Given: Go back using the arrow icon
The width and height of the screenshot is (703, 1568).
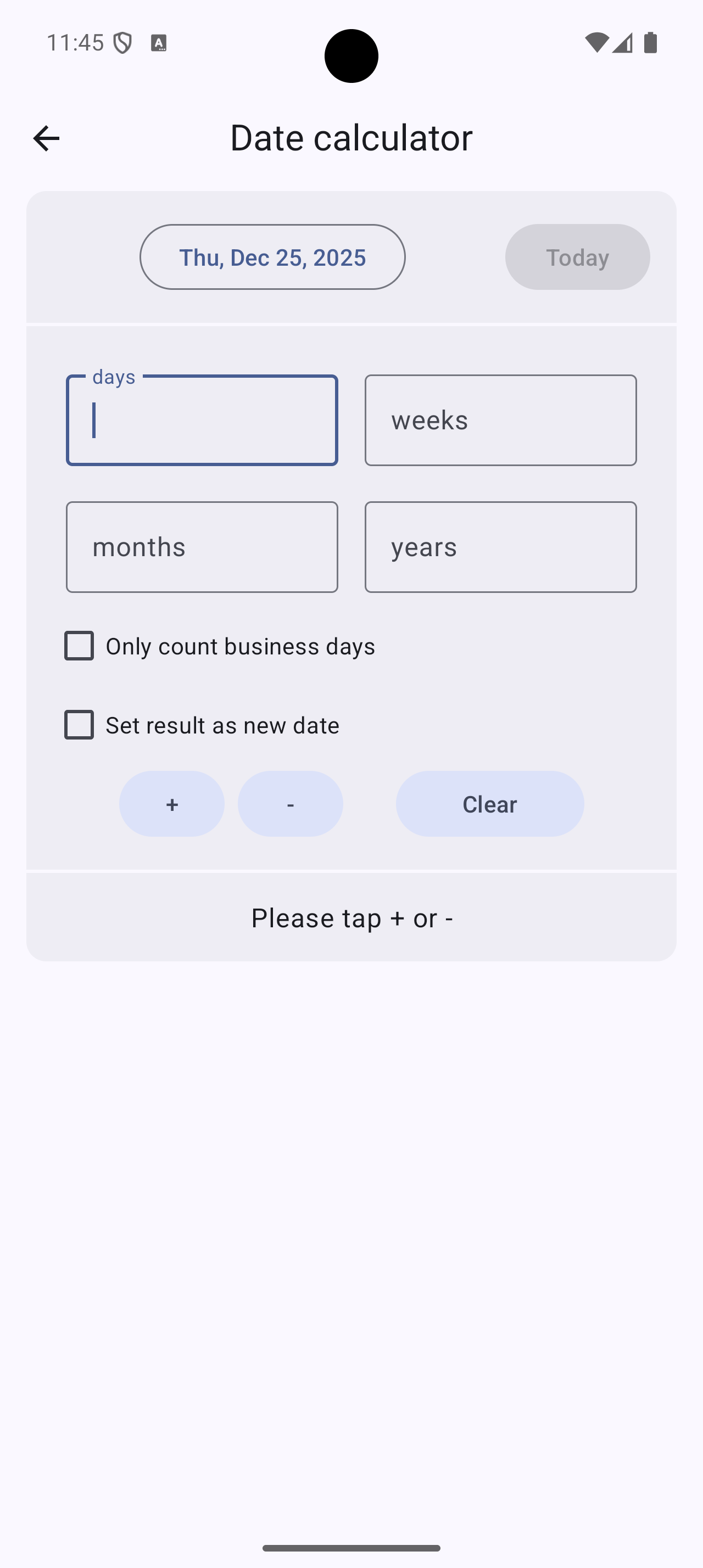Looking at the screenshot, I should tap(46, 138).
